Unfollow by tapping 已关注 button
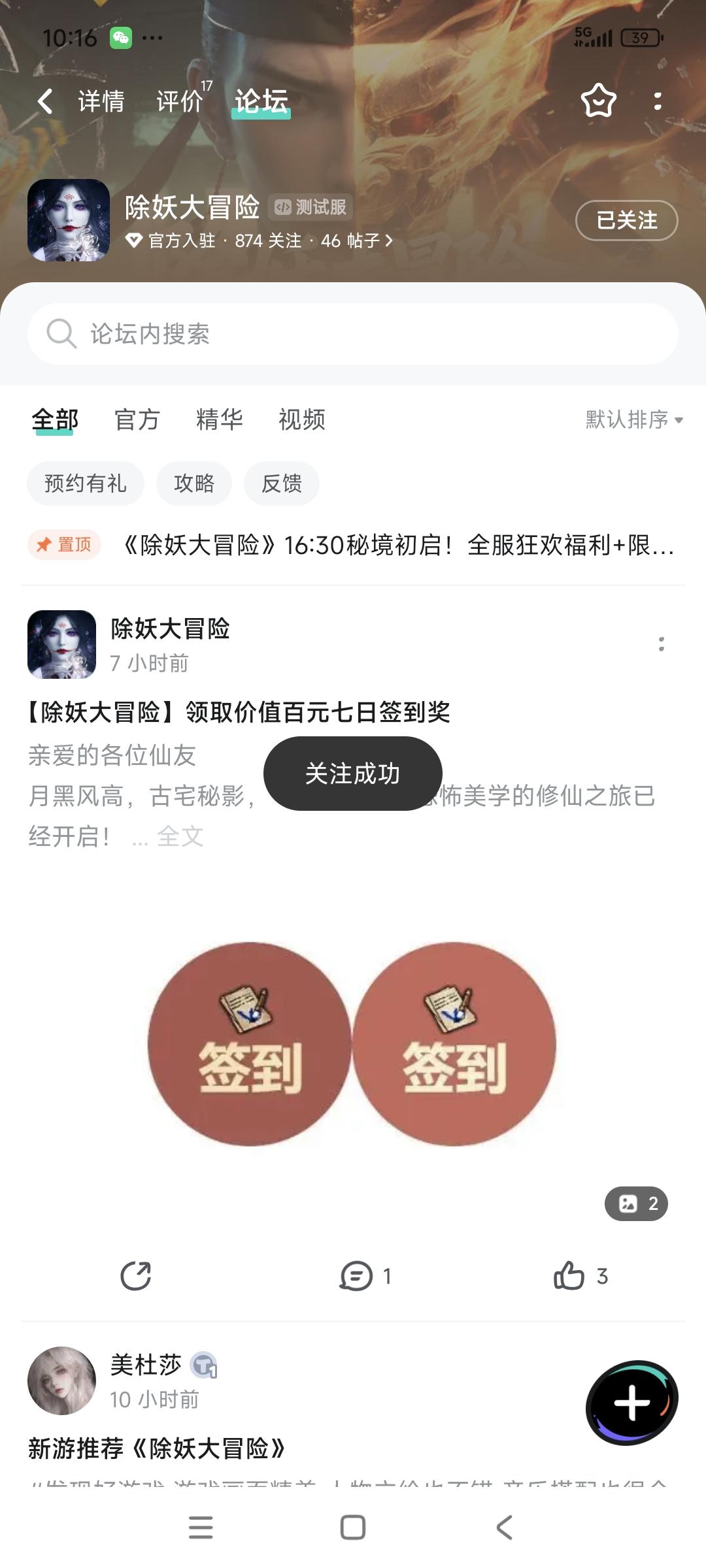The width and height of the screenshot is (706, 1568). [626, 222]
